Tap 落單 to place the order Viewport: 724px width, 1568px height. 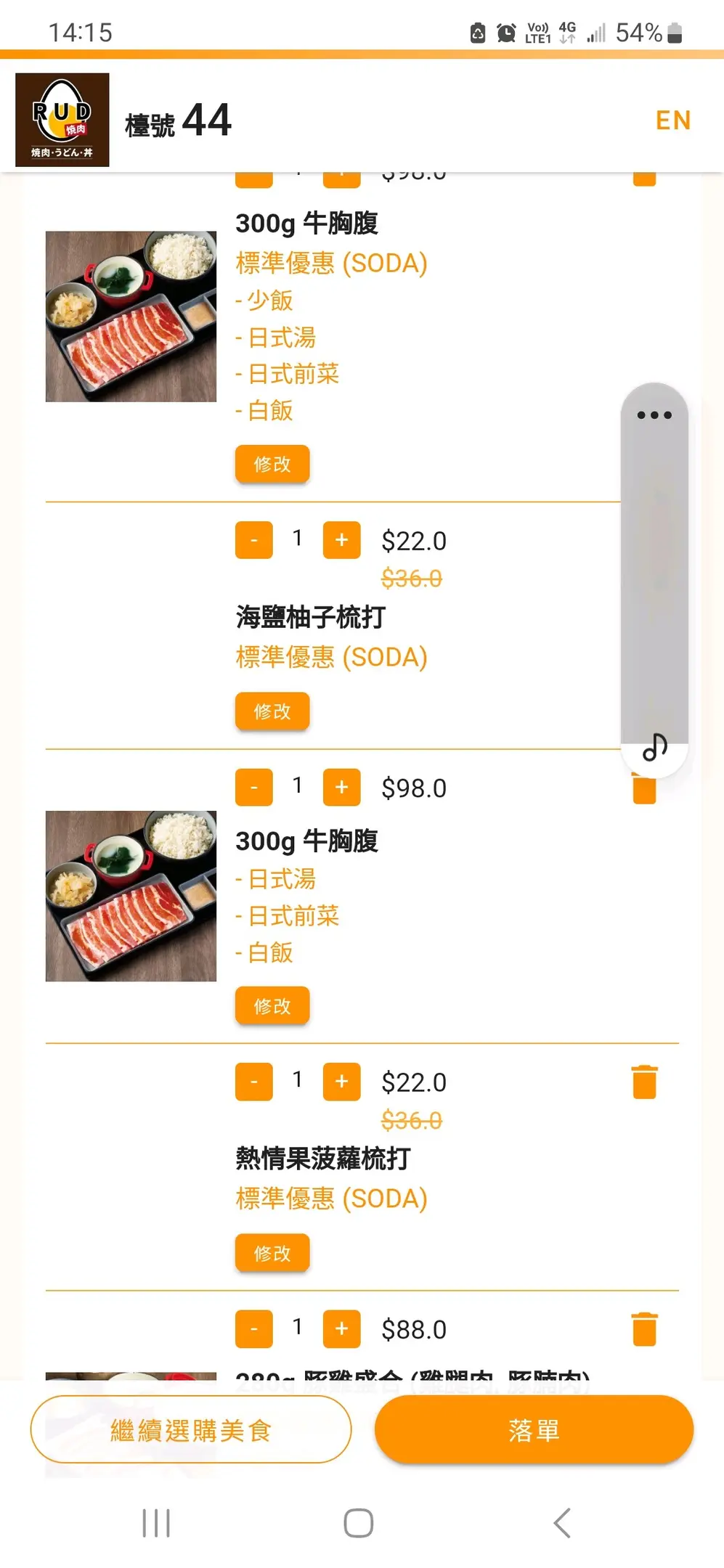pyautogui.click(x=534, y=1429)
